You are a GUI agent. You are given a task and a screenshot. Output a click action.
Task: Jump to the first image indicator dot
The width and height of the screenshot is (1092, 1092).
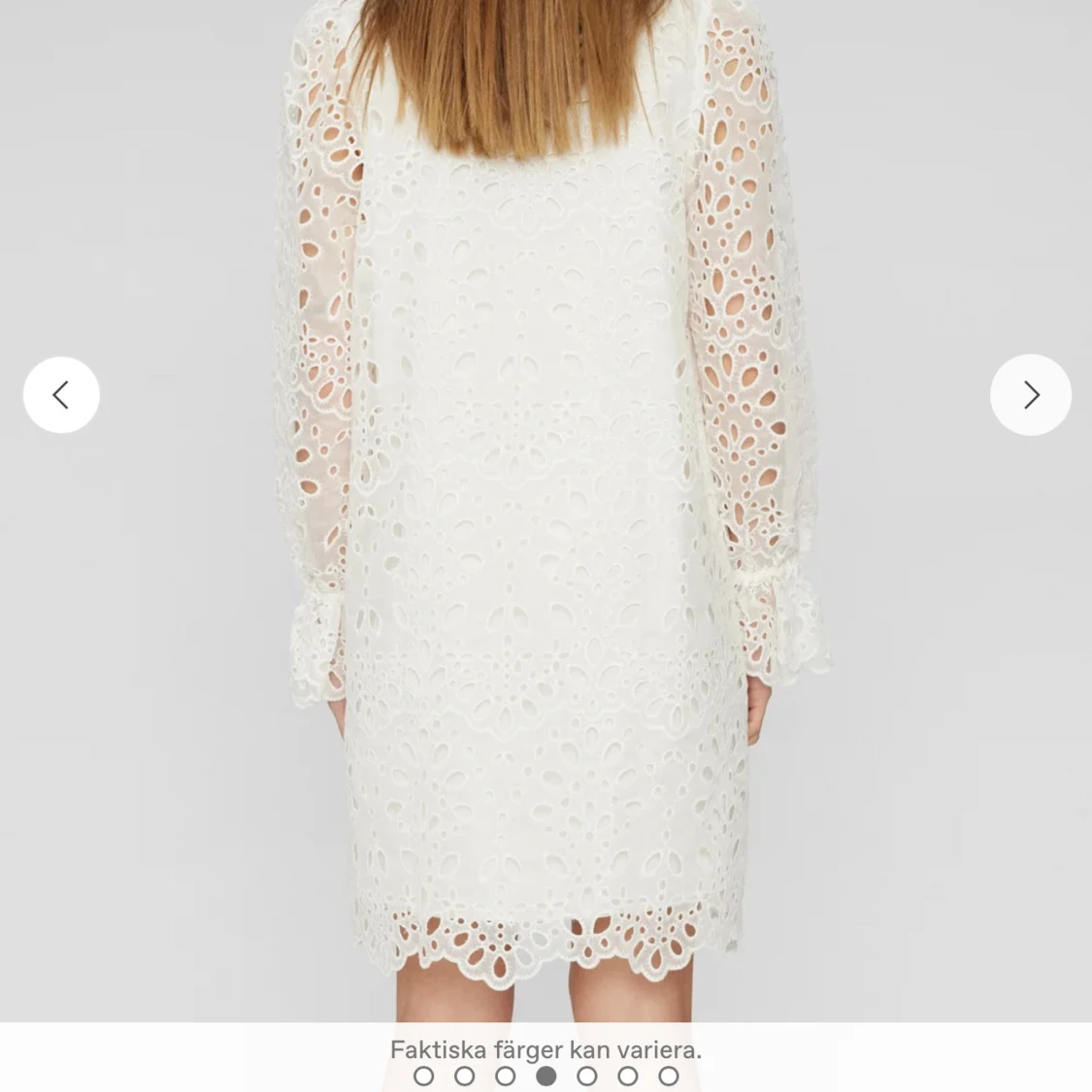point(423,1075)
